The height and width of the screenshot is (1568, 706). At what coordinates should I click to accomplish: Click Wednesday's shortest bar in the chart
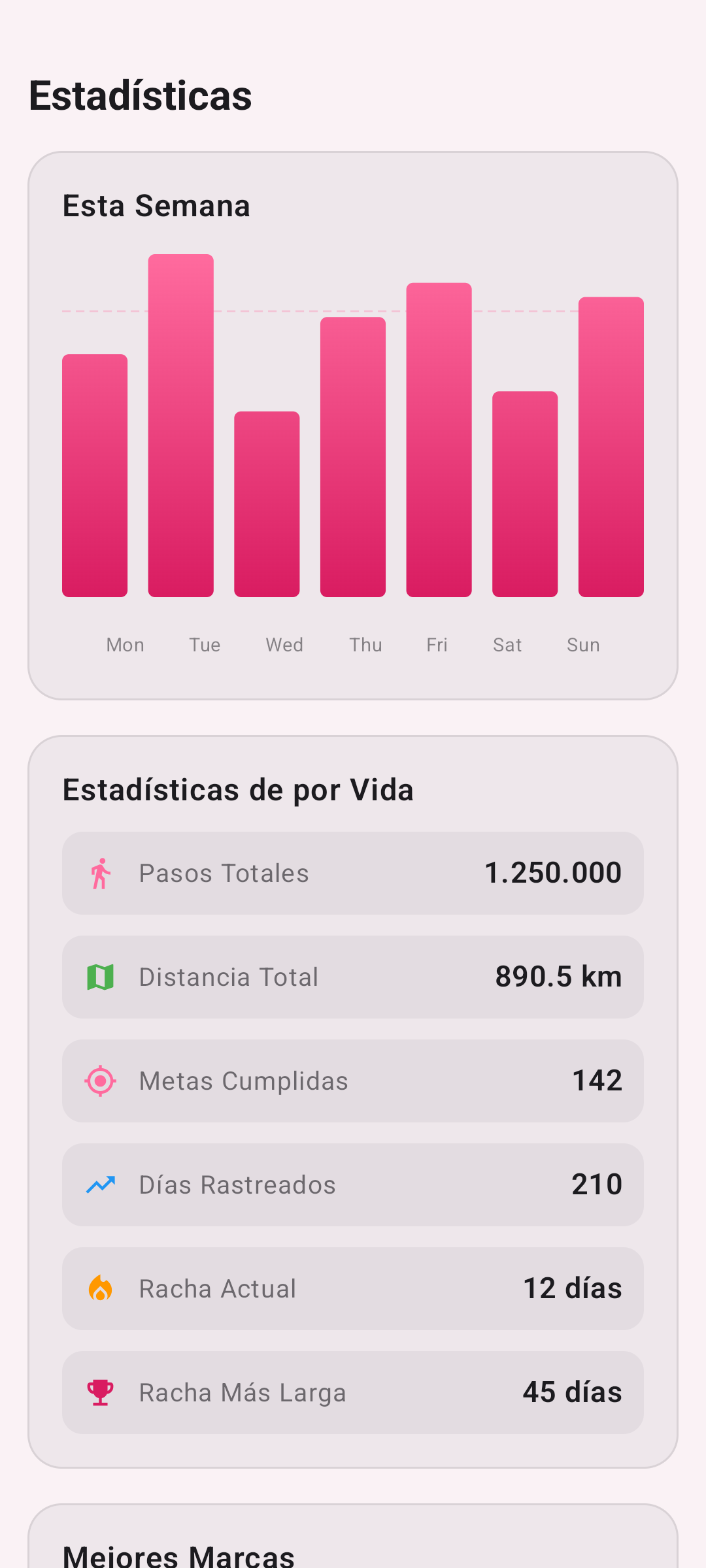(x=266, y=503)
